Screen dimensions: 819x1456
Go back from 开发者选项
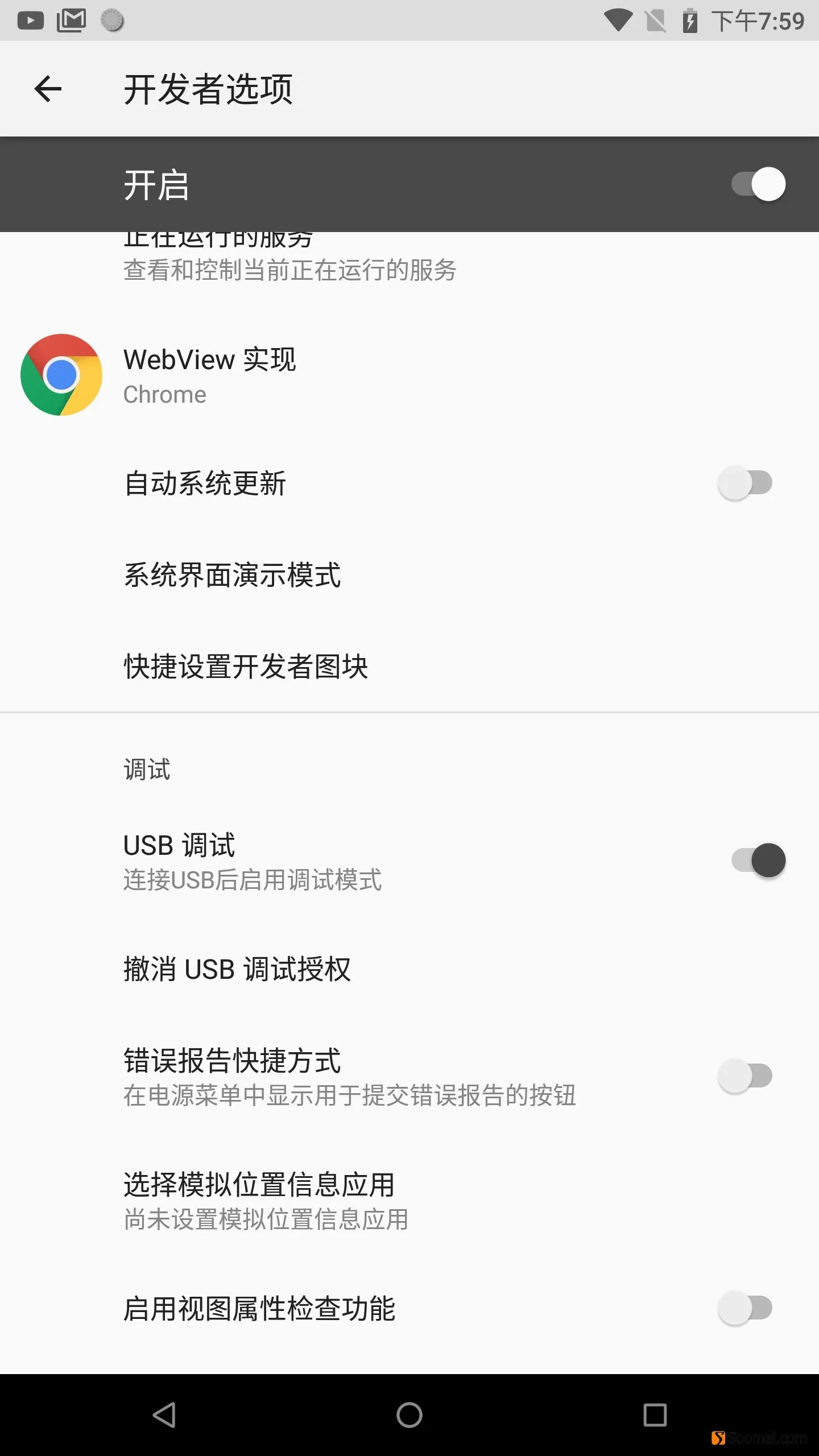[x=48, y=89]
